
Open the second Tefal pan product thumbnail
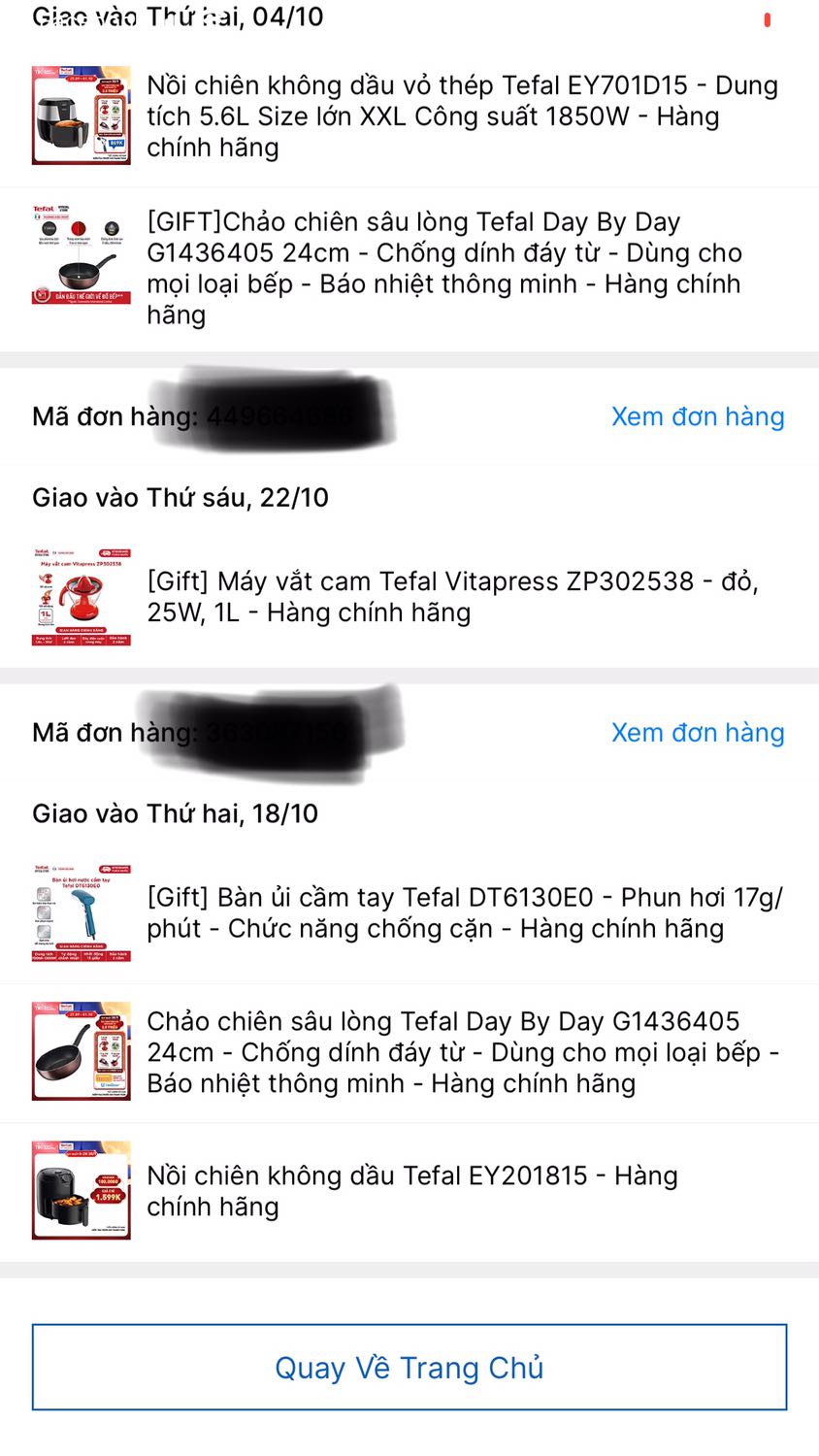pyautogui.click(x=81, y=1051)
